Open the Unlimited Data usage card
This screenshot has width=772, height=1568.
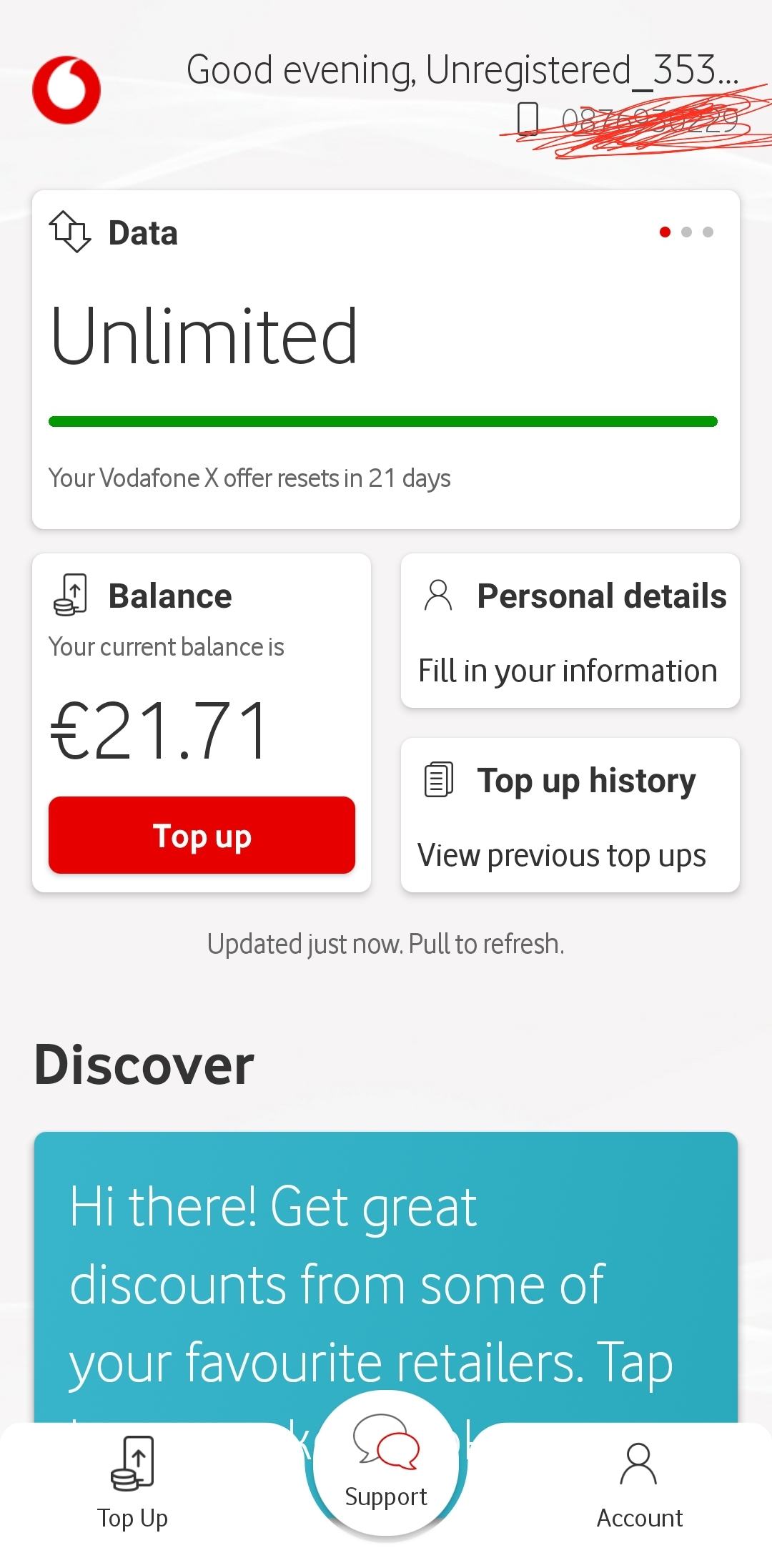386,360
